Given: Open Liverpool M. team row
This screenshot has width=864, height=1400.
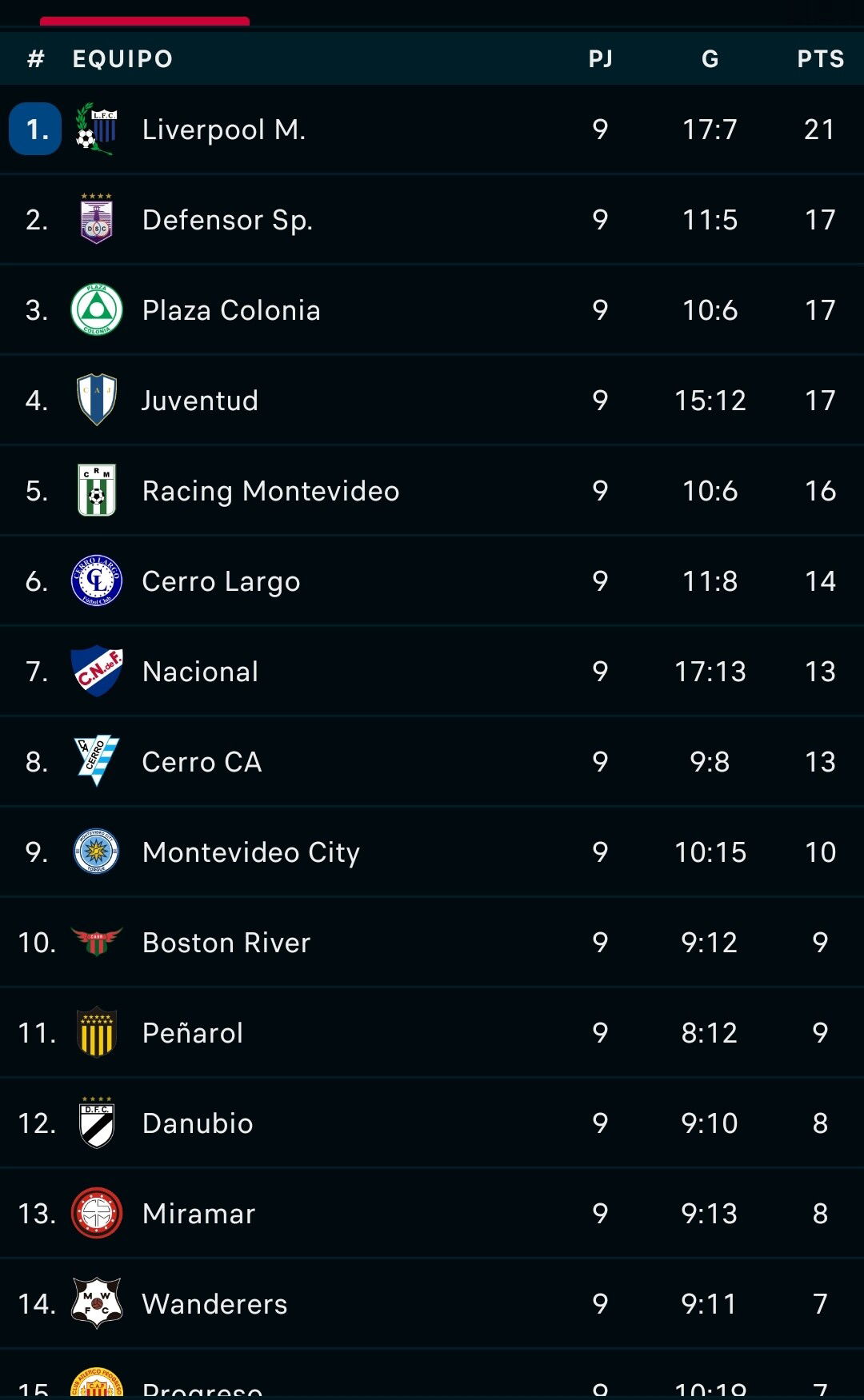Looking at the screenshot, I should click(x=432, y=129).
